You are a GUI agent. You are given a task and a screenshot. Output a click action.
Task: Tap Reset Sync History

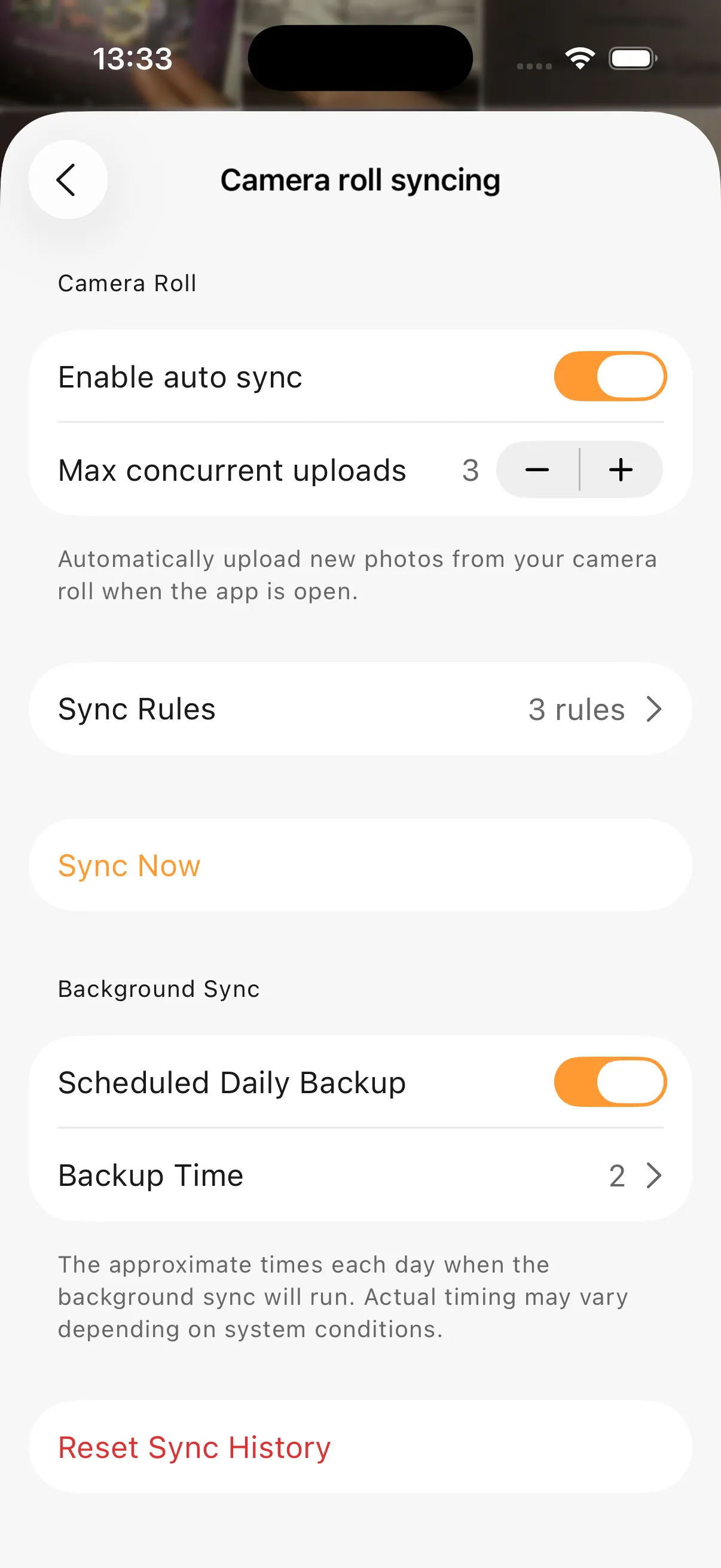point(194,1447)
